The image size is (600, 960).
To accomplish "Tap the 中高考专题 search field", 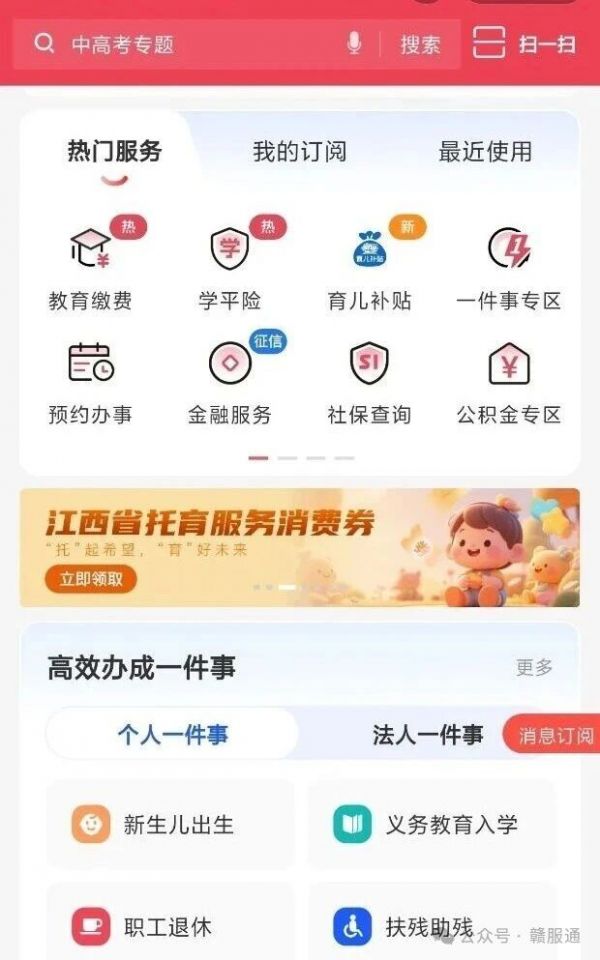I will tap(190, 45).
